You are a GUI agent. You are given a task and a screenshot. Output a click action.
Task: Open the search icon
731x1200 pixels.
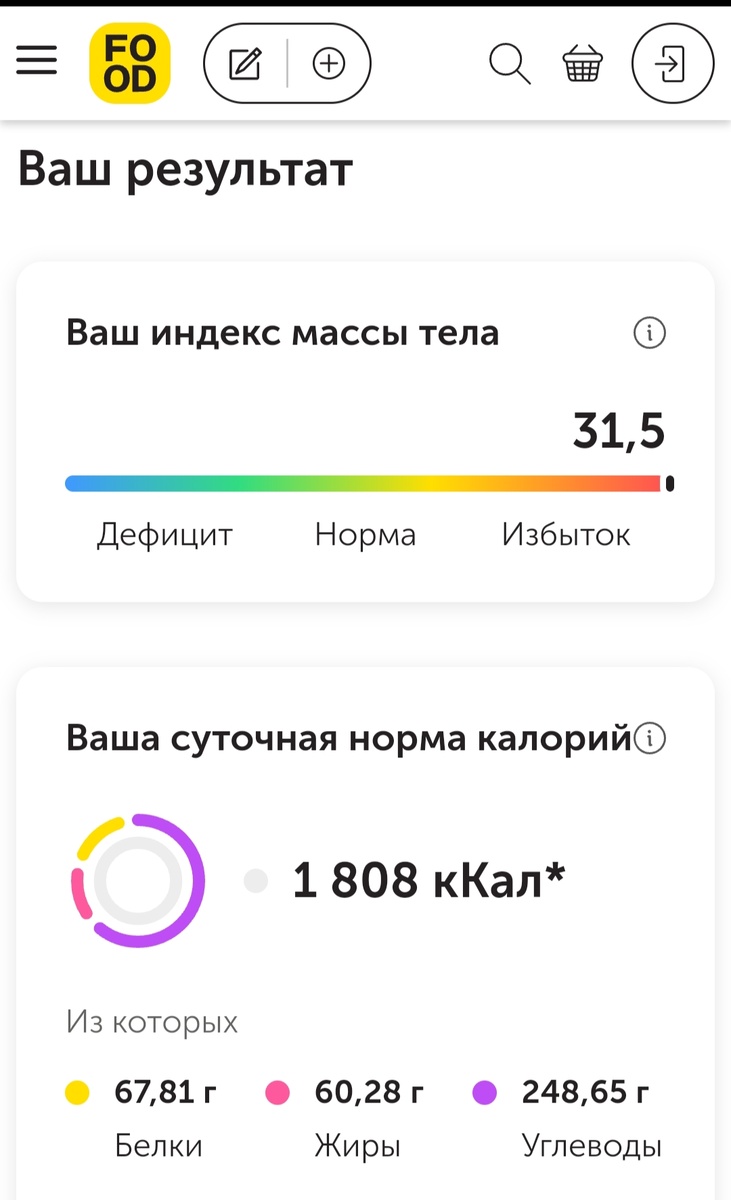pyautogui.click(x=510, y=63)
